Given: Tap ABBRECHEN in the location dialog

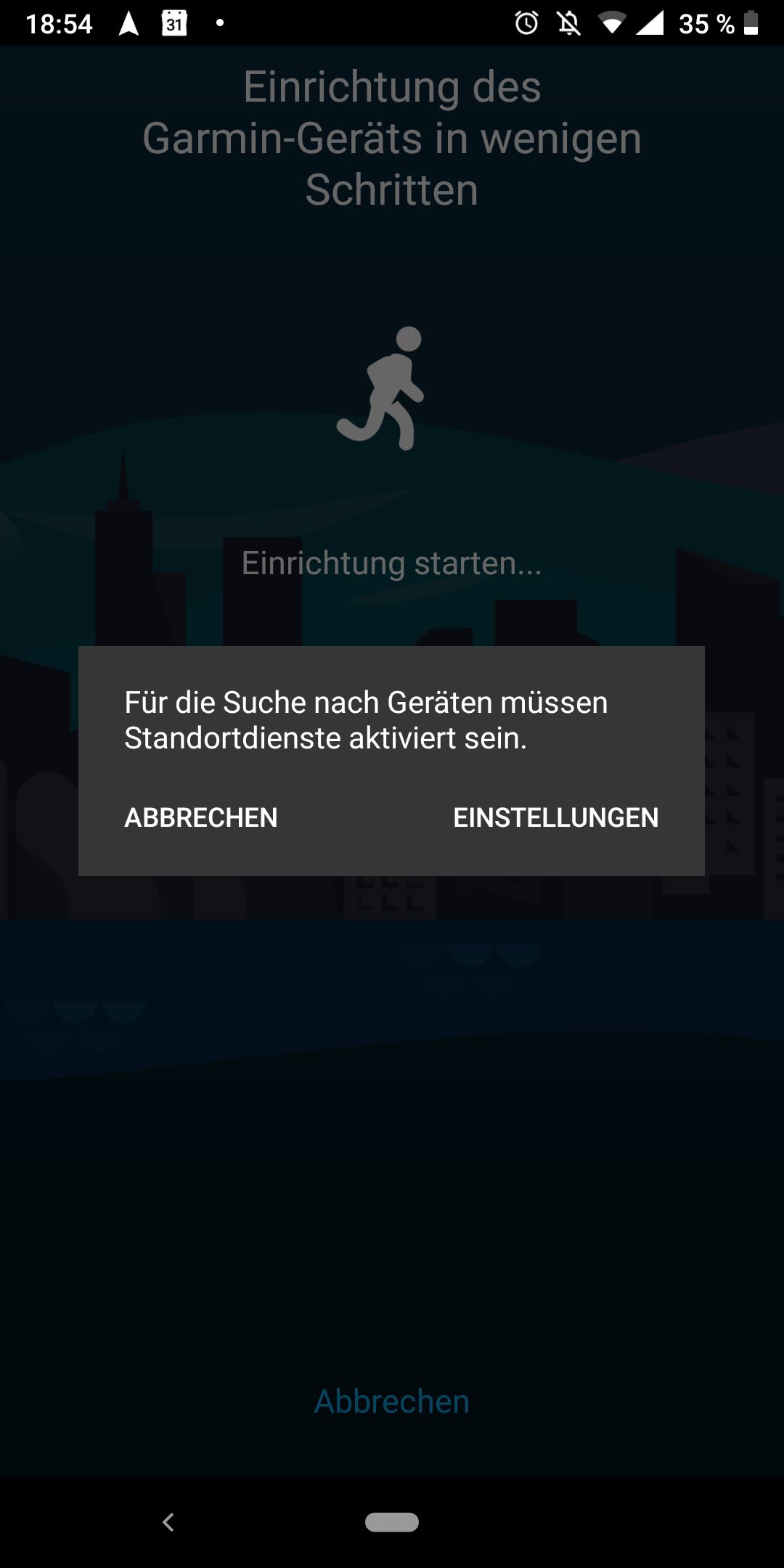Looking at the screenshot, I should [201, 817].
